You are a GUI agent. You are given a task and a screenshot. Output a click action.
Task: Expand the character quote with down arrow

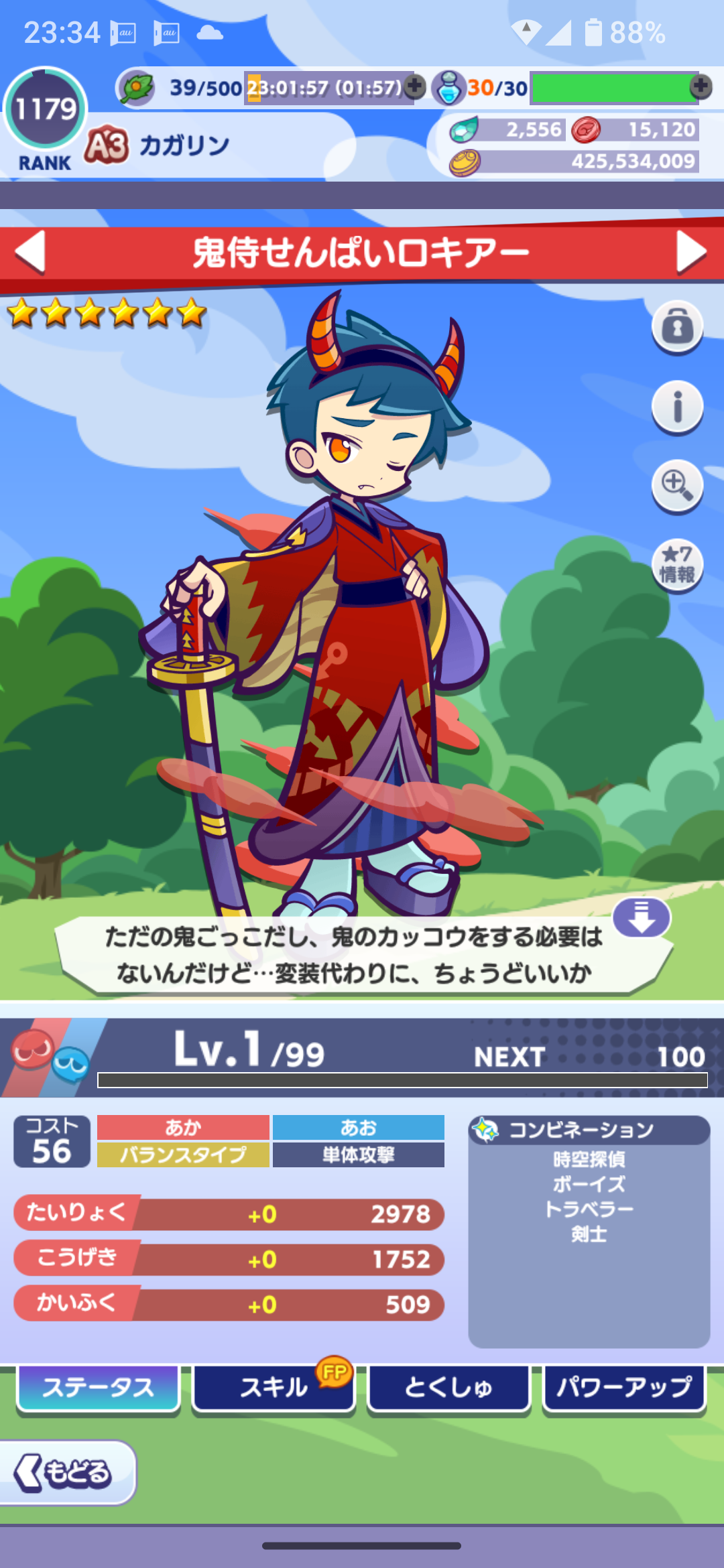[642, 918]
